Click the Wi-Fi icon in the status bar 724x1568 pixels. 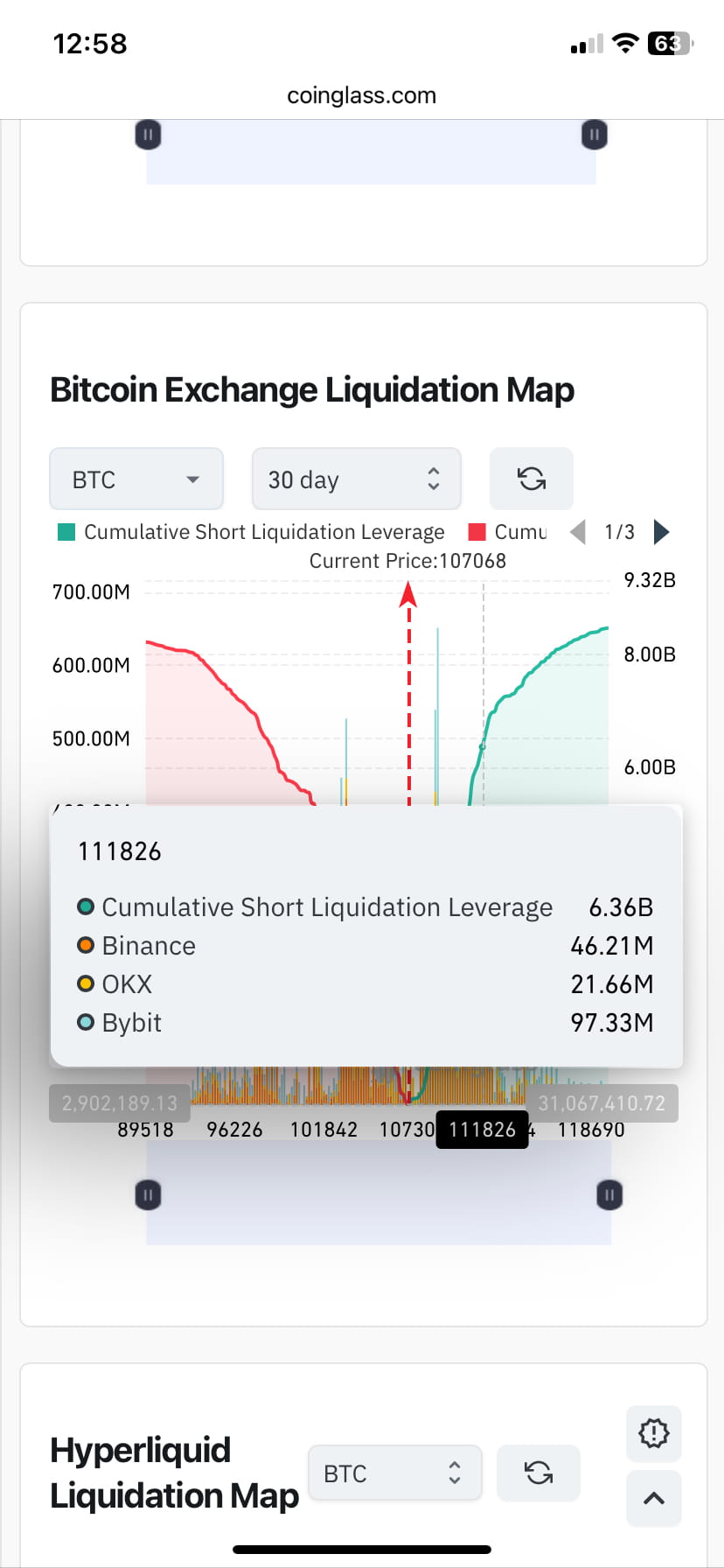624,42
